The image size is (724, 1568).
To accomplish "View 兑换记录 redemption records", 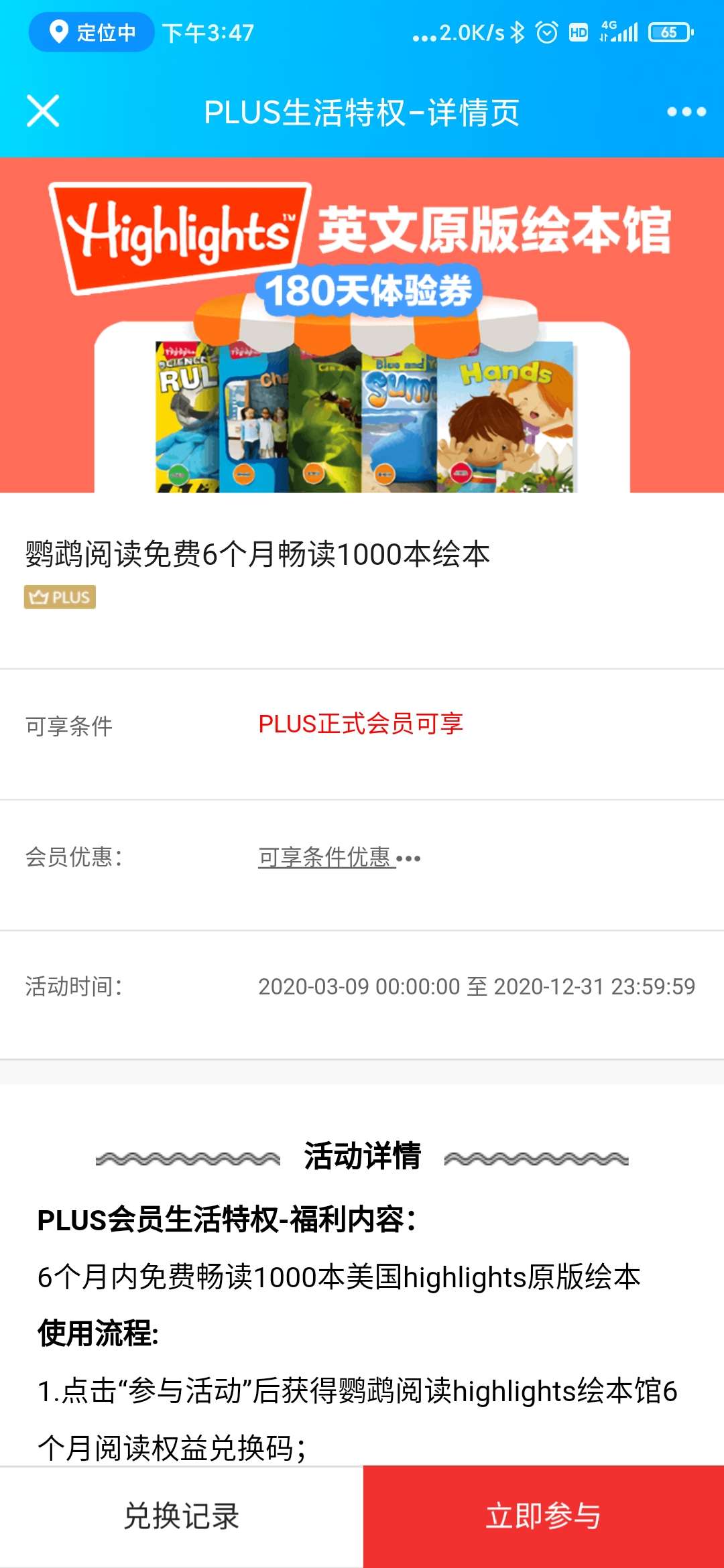I will click(x=181, y=1516).
